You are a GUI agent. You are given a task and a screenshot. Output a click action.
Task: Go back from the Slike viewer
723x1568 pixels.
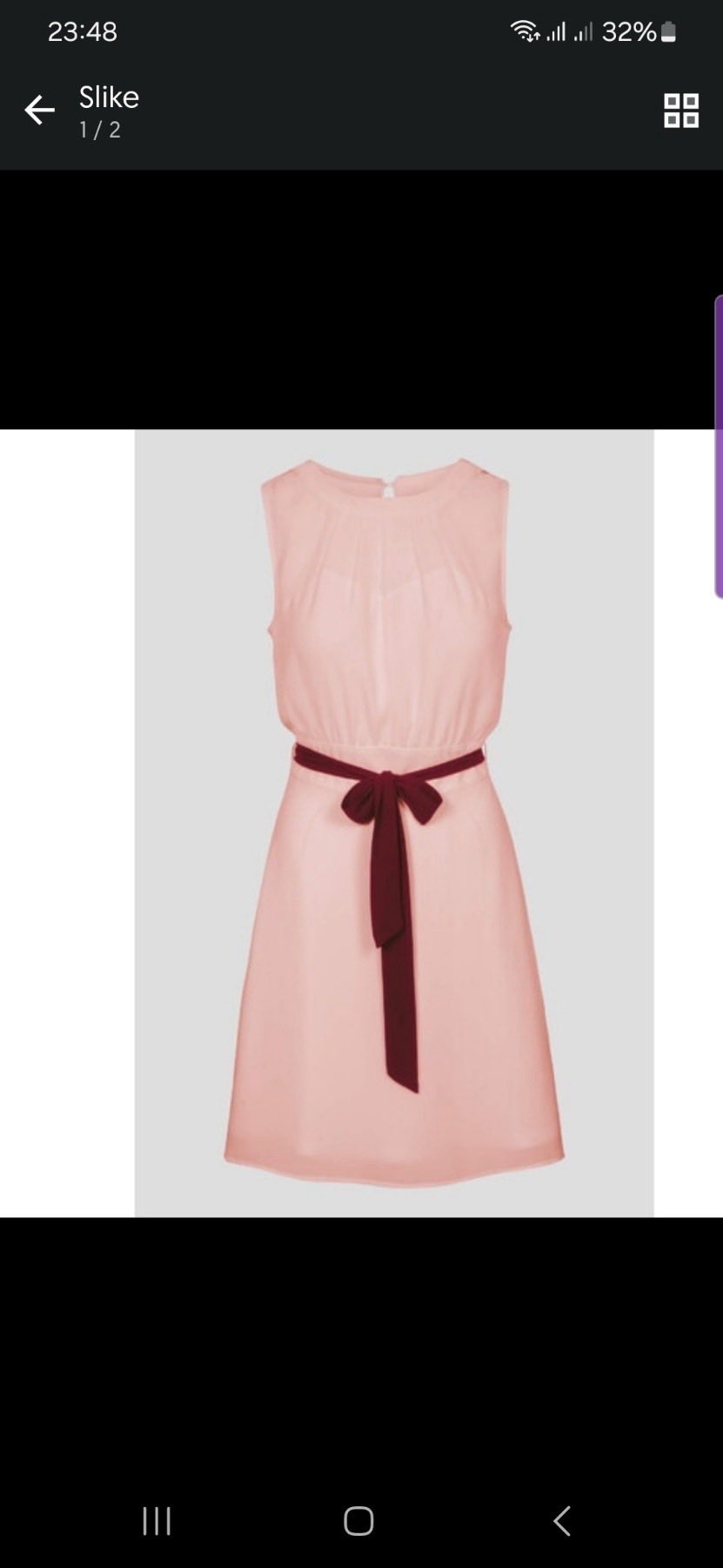tap(39, 111)
